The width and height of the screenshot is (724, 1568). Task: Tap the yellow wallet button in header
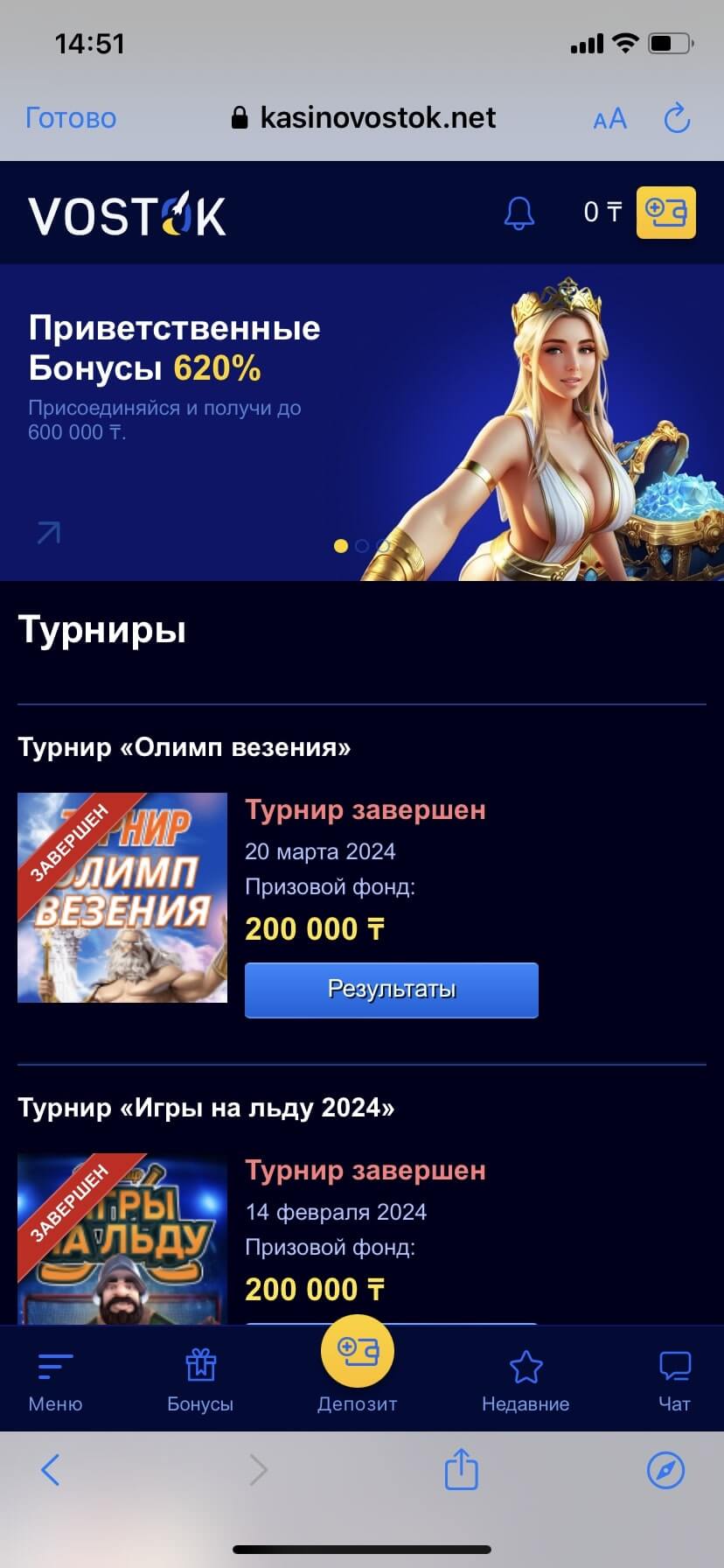[x=665, y=213]
